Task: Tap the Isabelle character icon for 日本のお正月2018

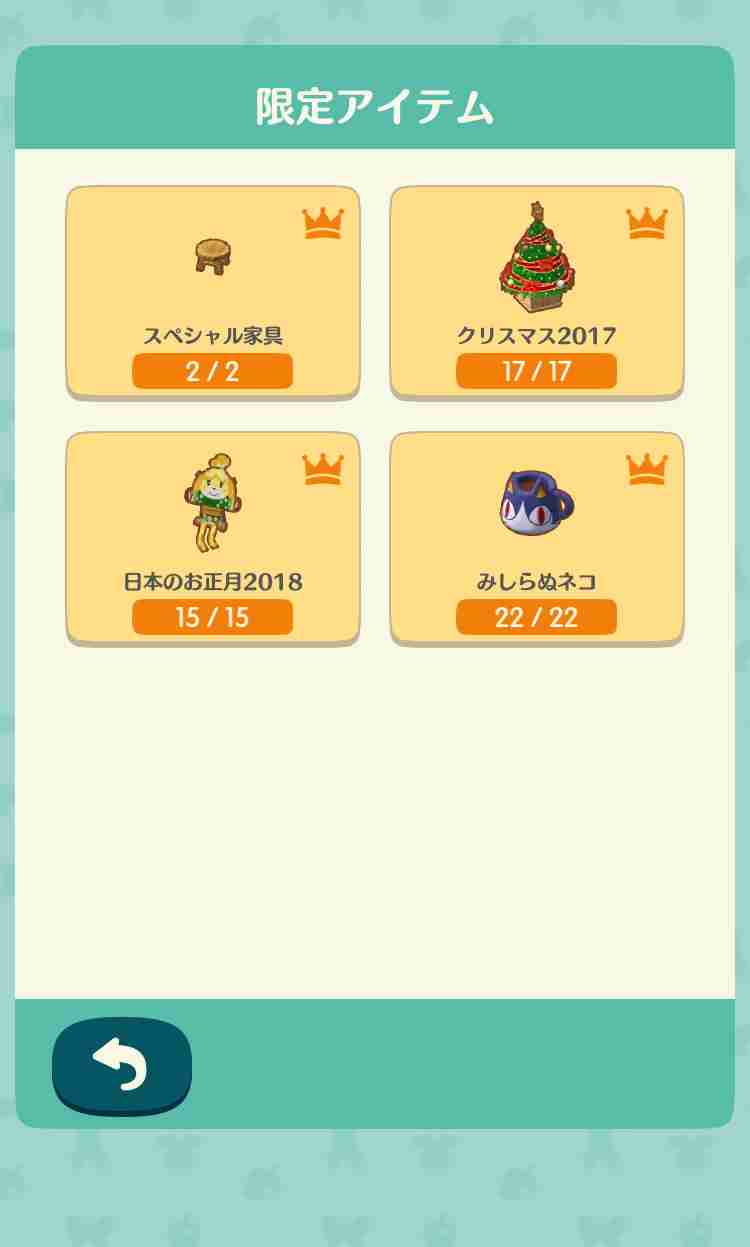Action: pos(212,498)
